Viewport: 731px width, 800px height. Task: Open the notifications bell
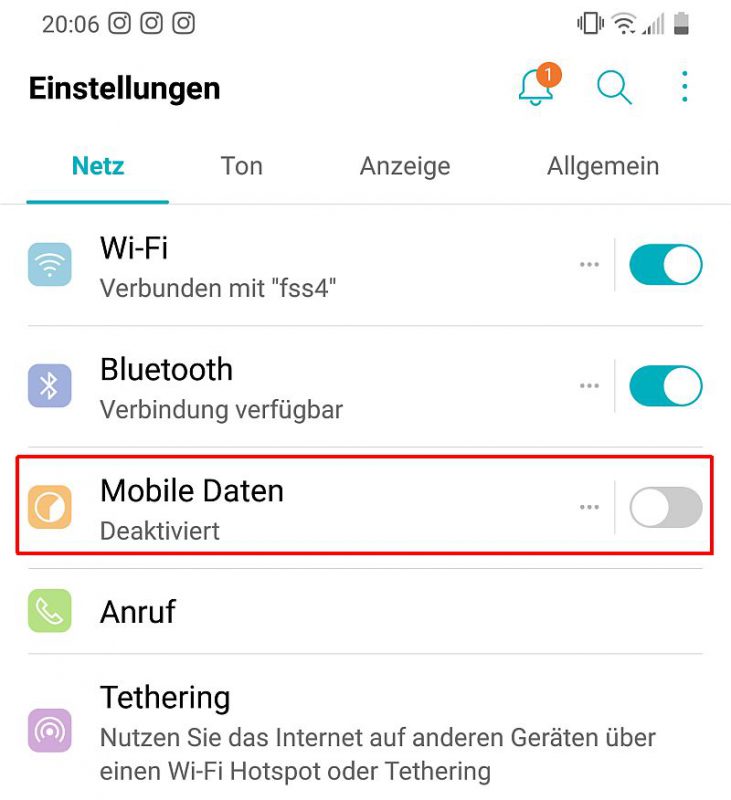(537, 88)
